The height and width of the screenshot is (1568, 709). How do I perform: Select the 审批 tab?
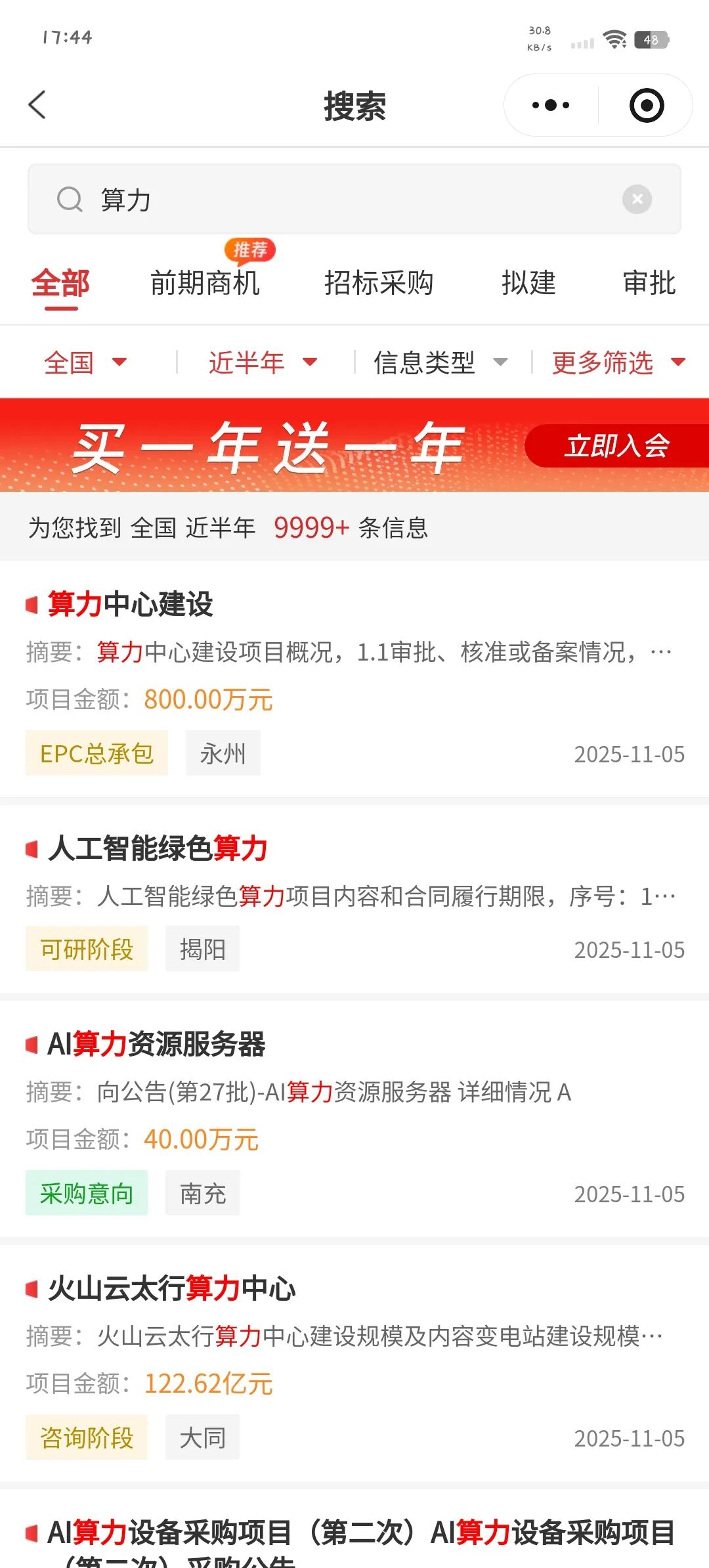pos(649,283)
